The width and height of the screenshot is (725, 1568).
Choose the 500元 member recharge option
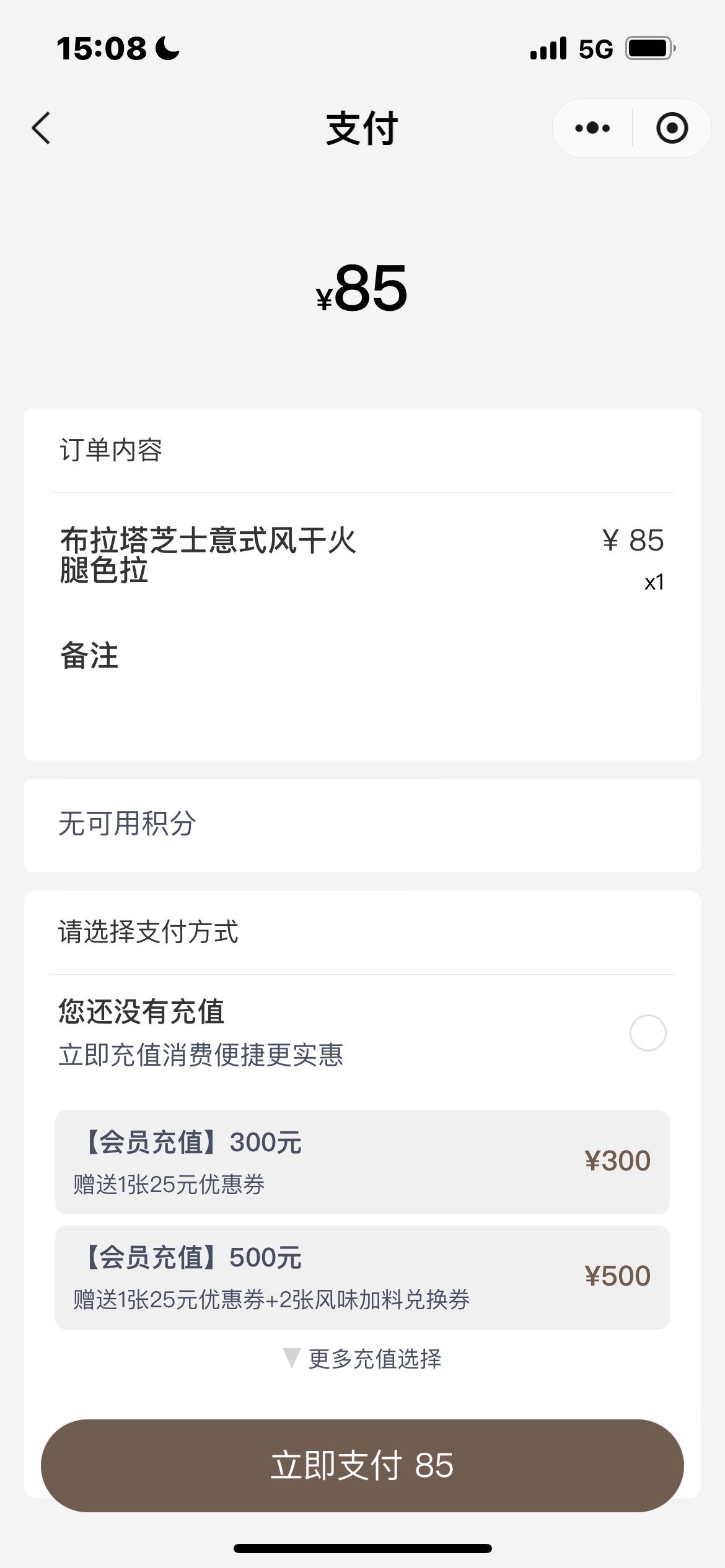pyautogui.click(x=362, y=1278)
